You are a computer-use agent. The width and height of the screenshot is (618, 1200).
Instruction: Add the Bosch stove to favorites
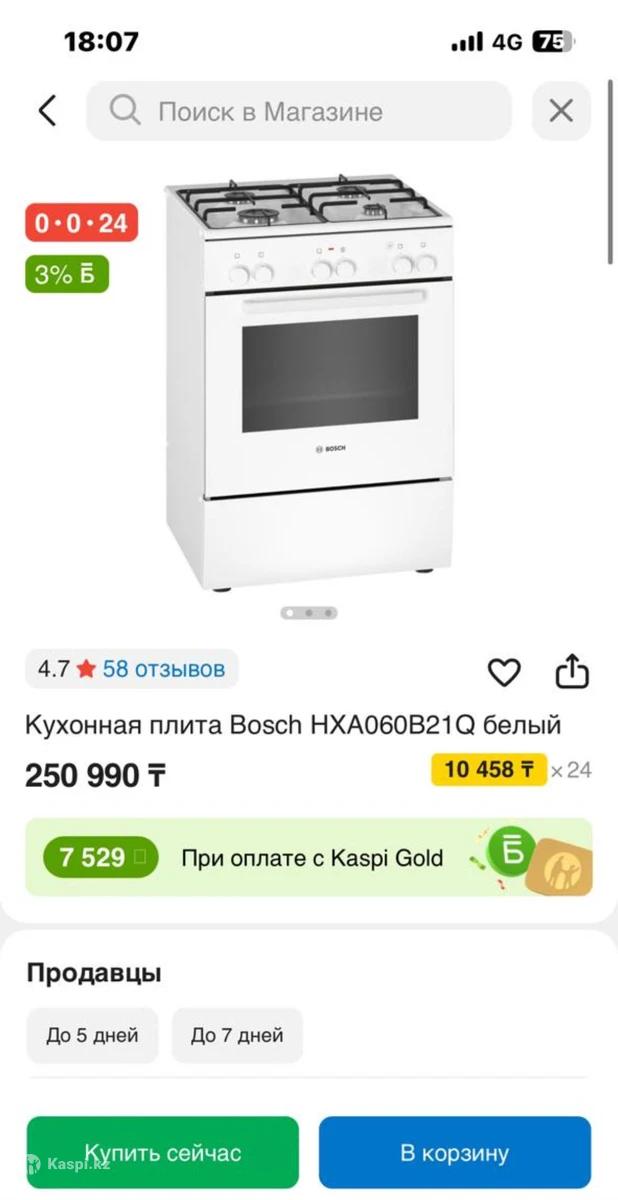pos(504,672)
